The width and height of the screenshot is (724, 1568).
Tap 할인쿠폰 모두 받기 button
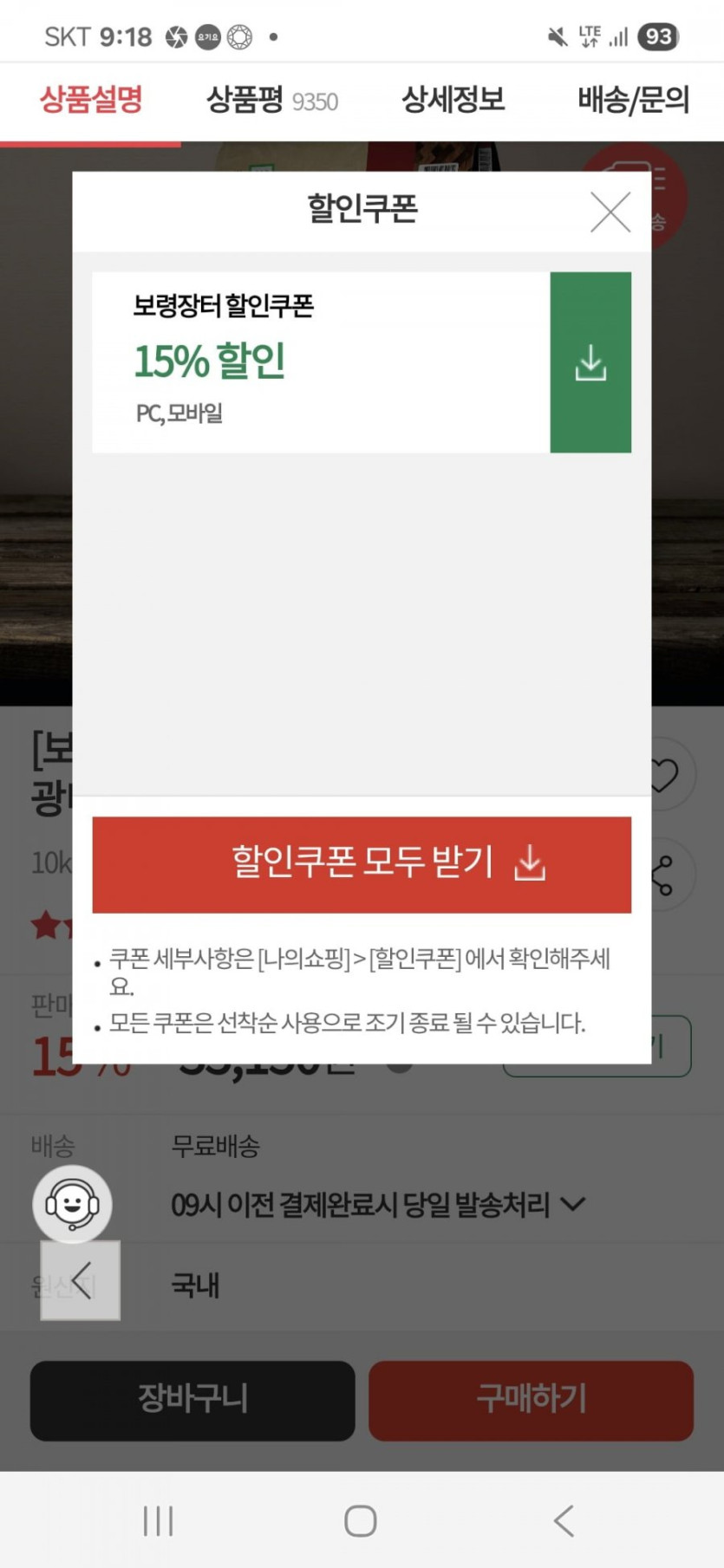(362, 864)
